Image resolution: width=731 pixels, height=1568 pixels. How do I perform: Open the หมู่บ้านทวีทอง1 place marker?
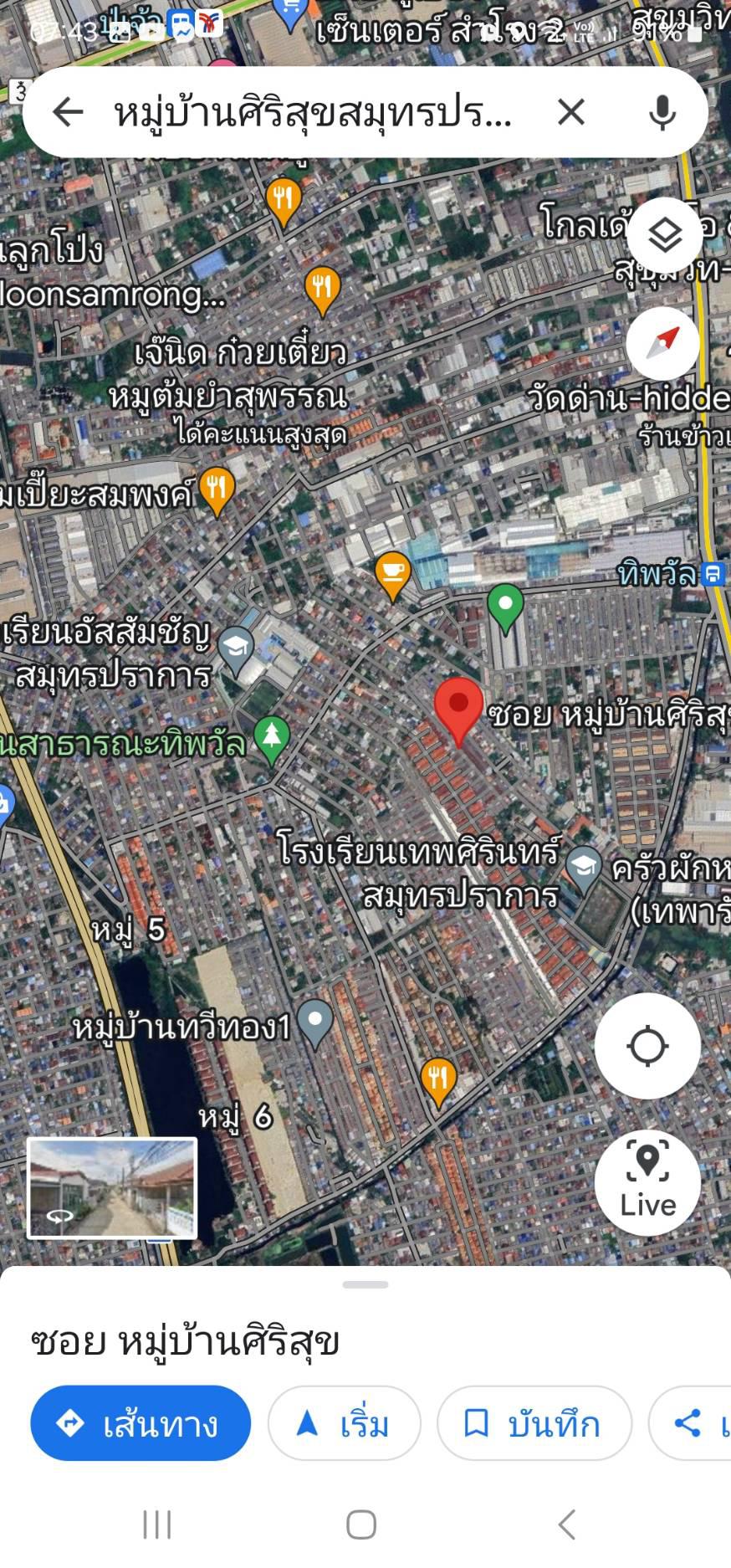pos(315,1023)
